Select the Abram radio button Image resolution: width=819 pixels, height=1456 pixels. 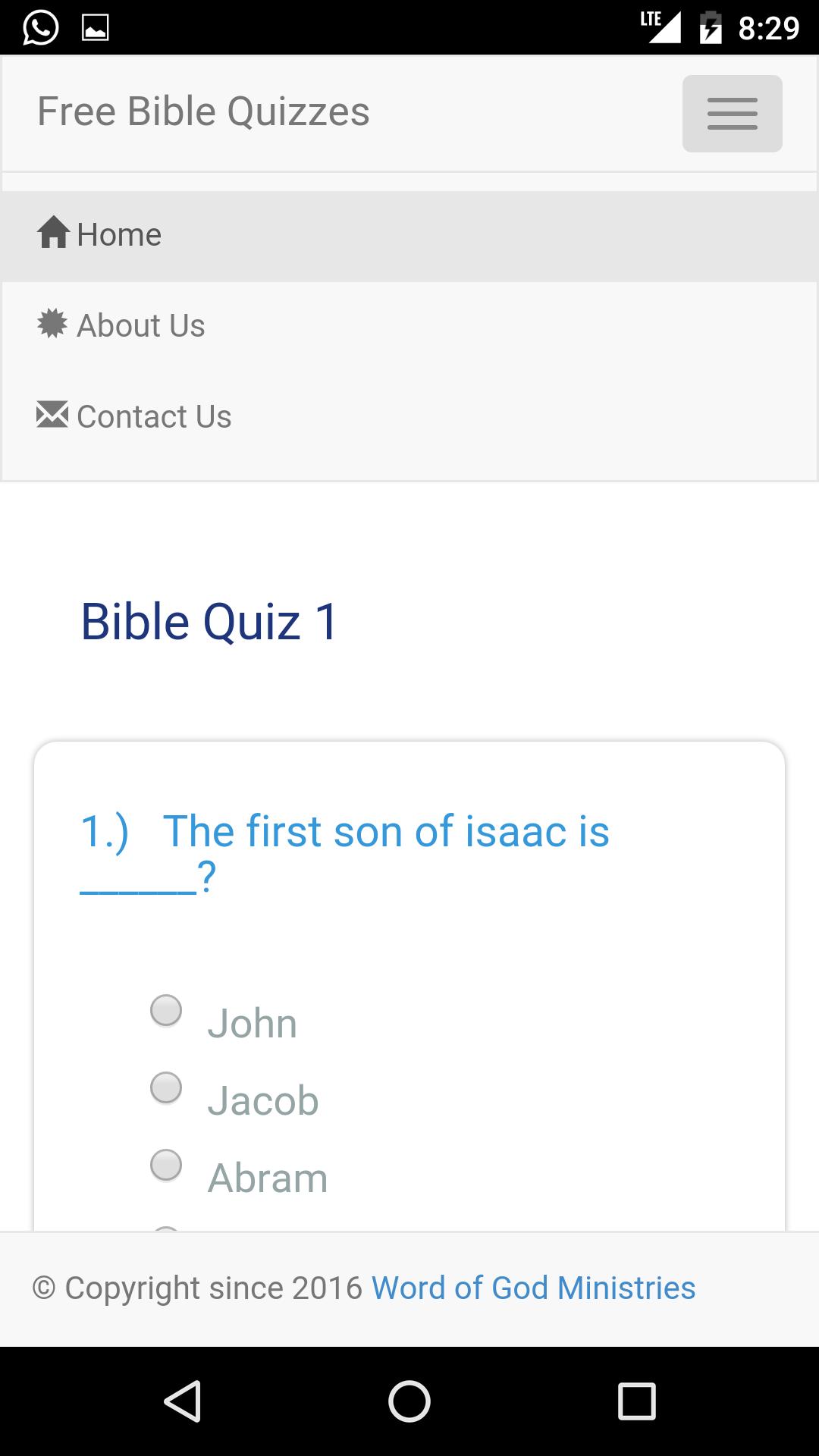coord(165,1166)
